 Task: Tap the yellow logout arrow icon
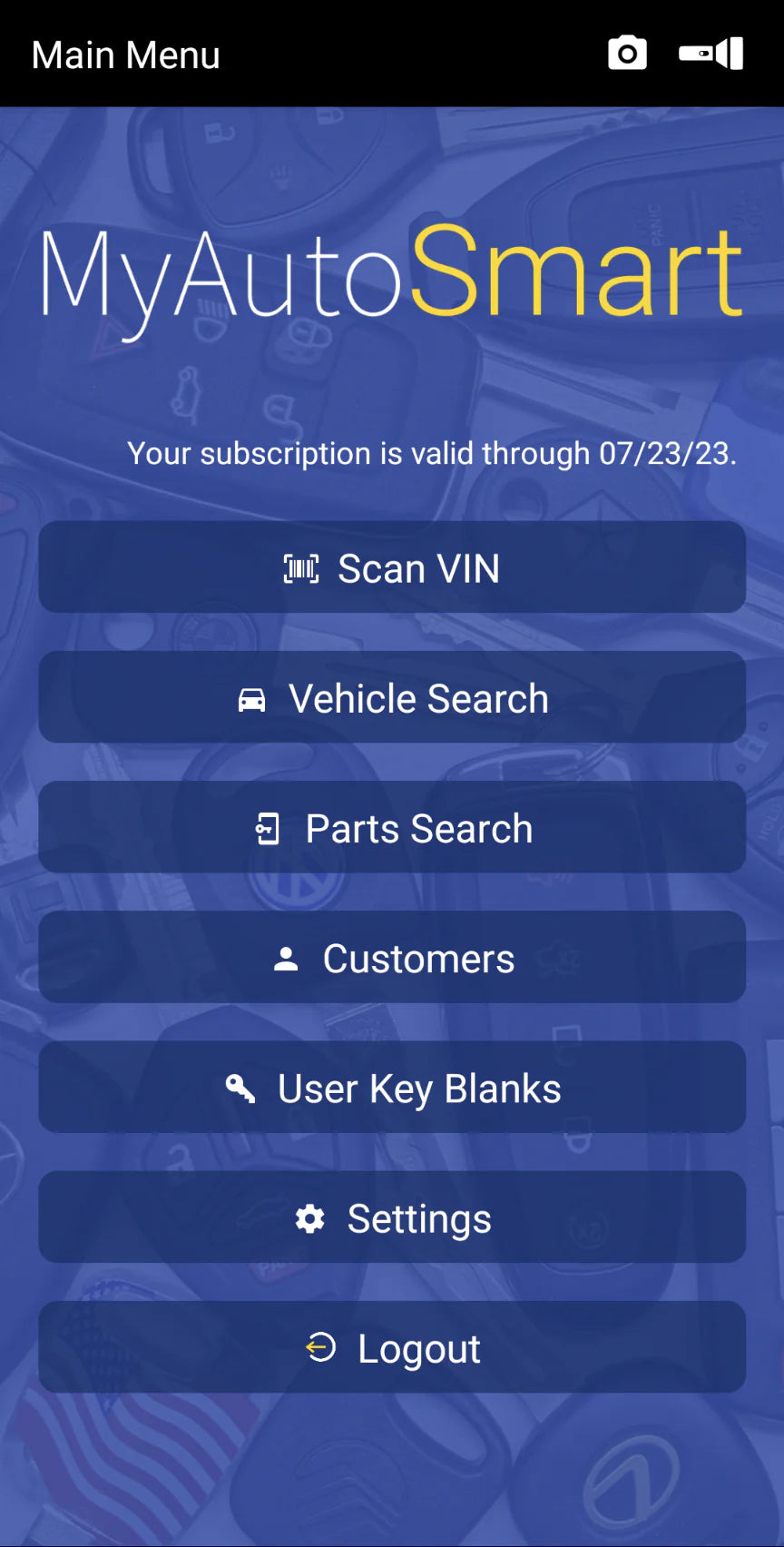318,1348
